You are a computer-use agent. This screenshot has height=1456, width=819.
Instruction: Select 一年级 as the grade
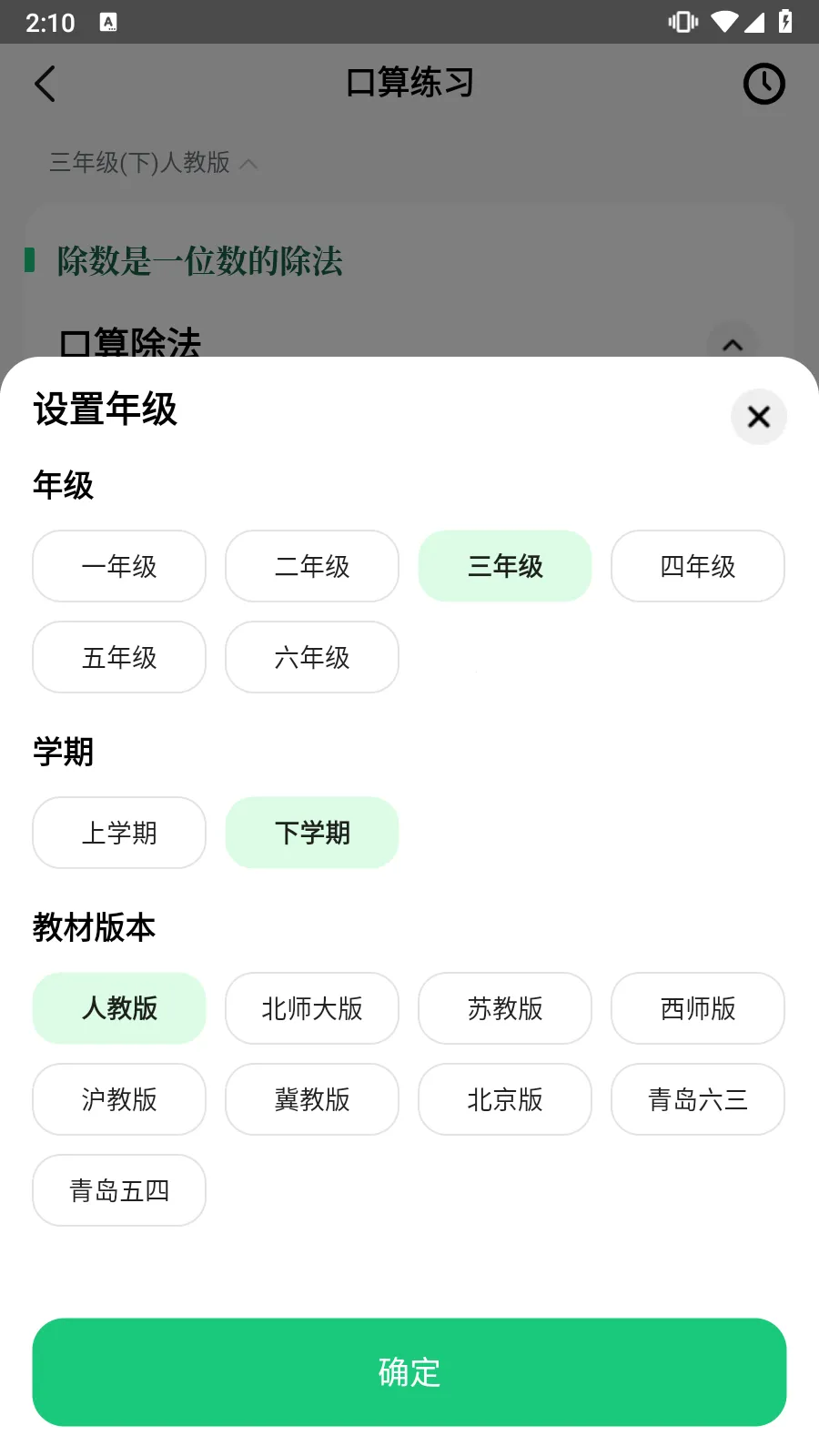[119, 566]
